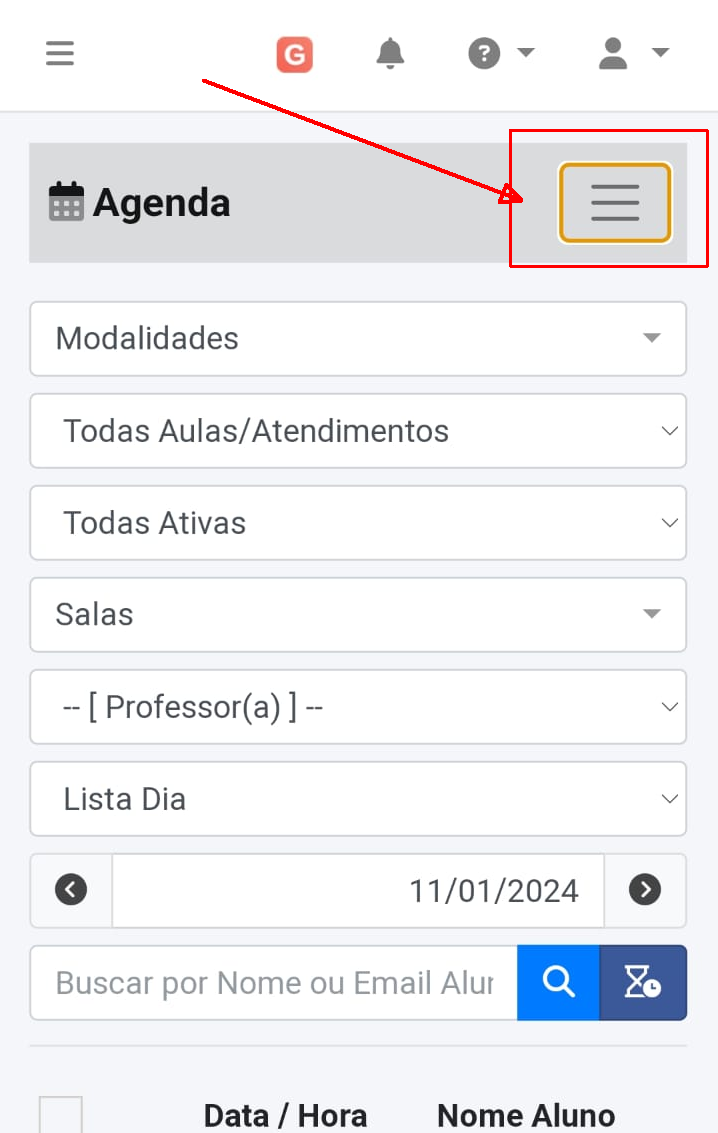718x1133 pixels.
Task: Go to the previous day
Action: click(71, 890)
